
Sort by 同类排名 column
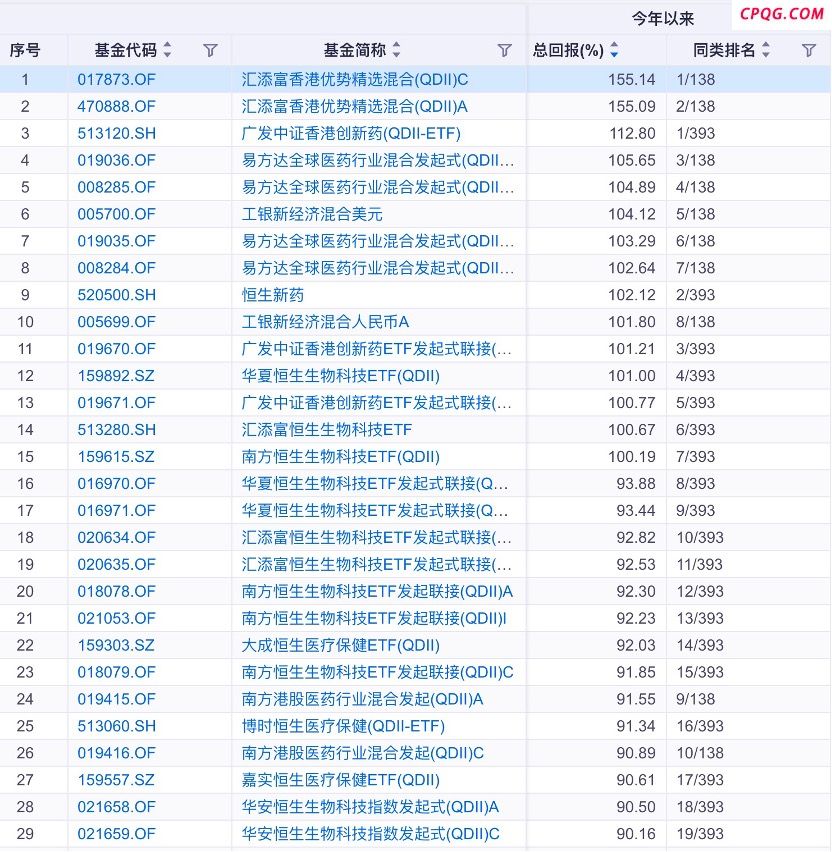coord(766,50)
